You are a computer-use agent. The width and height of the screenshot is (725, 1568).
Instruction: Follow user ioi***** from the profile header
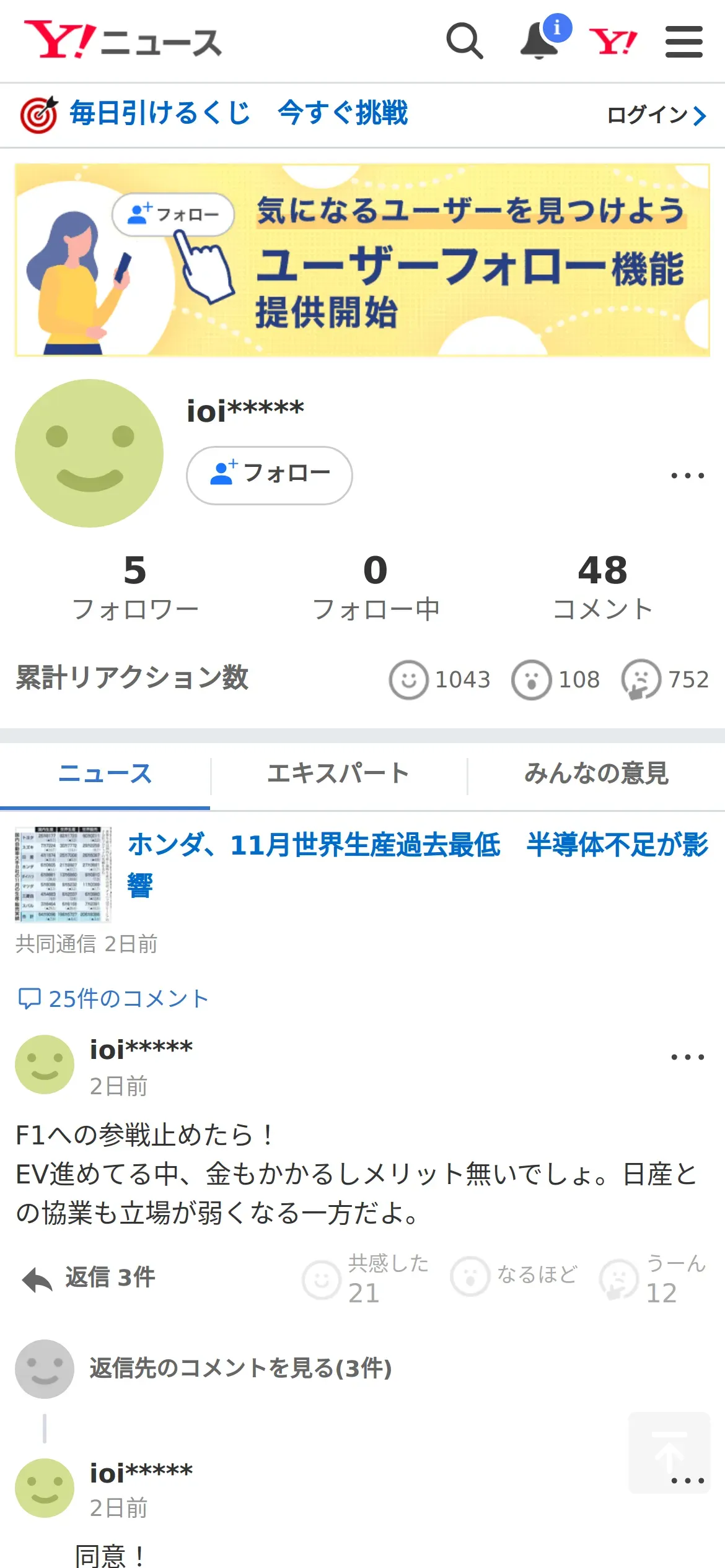point(270,475)
